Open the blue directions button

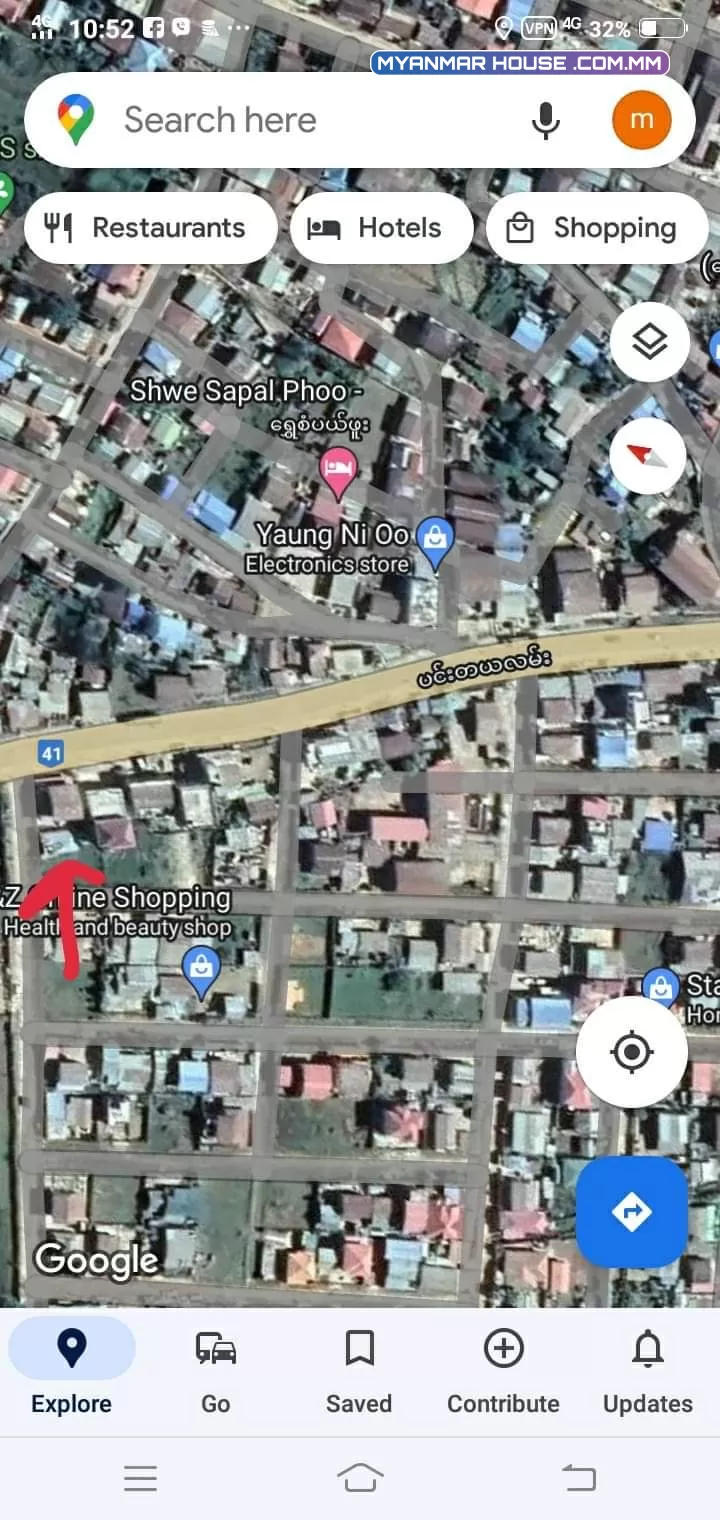click(631, 1212)
